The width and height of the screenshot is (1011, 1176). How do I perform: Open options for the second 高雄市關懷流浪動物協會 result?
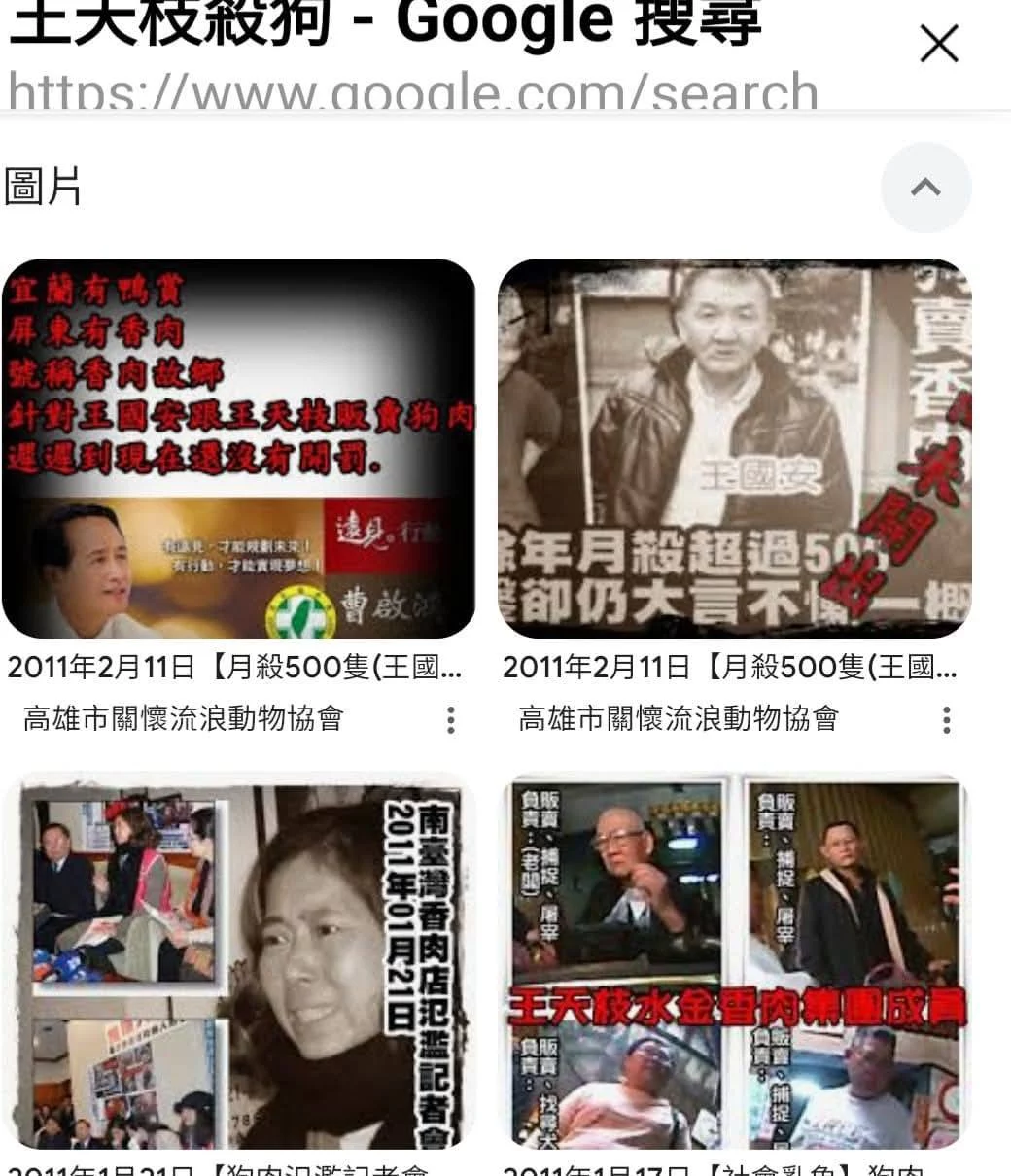[946, 720]
